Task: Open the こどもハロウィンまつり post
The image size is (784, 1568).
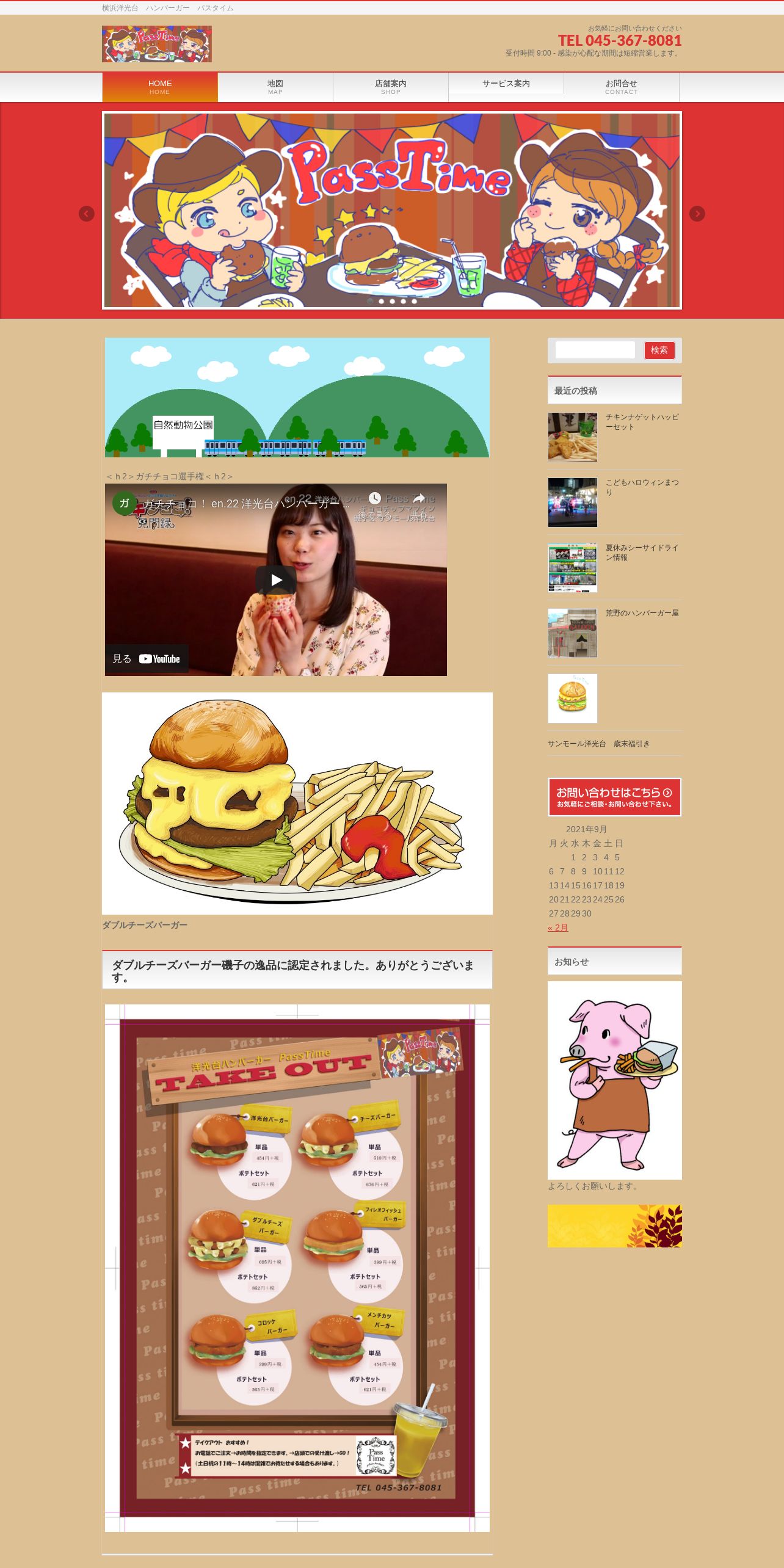Action: [642, 487]
